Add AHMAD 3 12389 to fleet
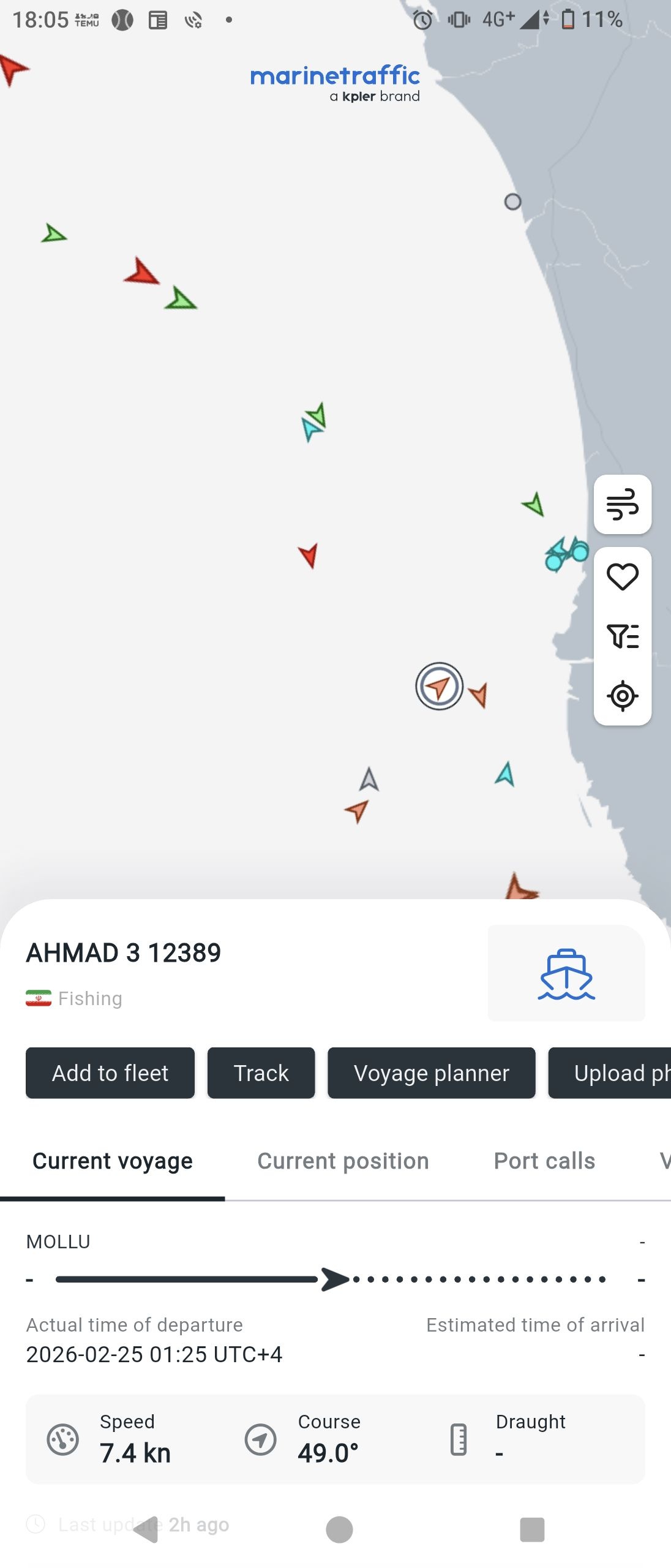Viewport: 671px width, 1568px height. [x=110, y=1073]
